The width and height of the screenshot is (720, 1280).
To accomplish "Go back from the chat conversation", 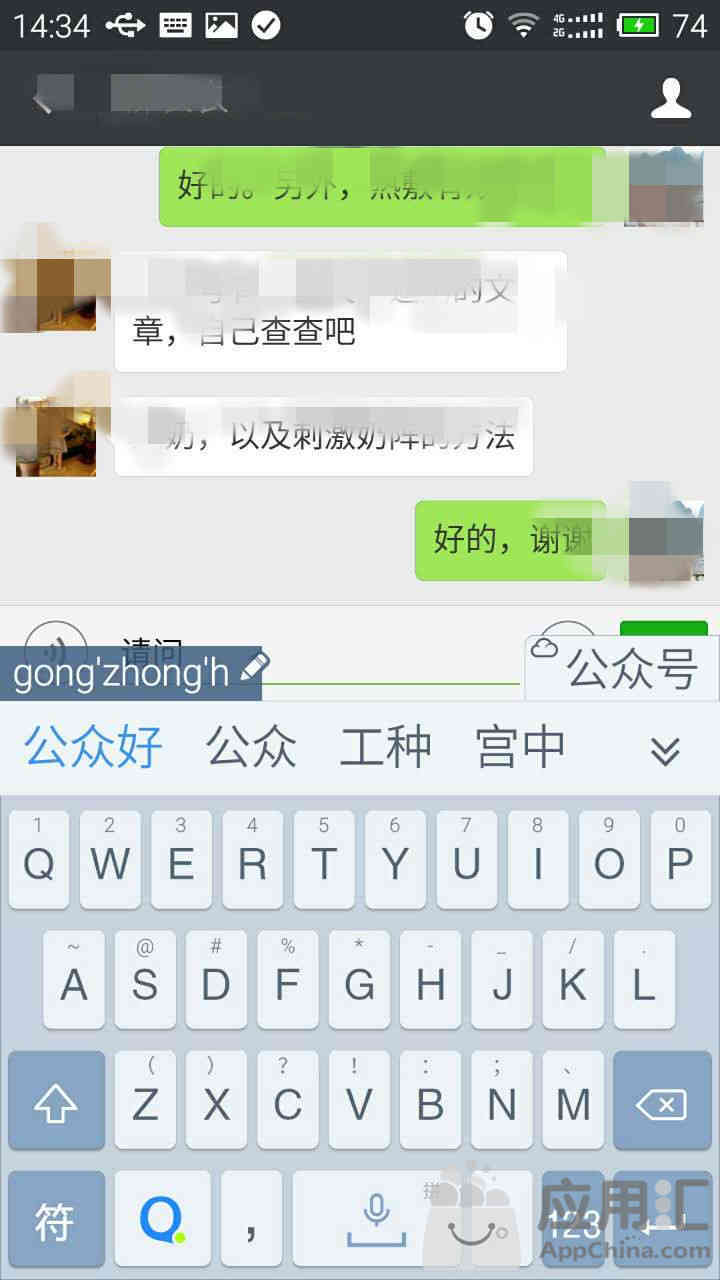I will click(x=42, y=98).
